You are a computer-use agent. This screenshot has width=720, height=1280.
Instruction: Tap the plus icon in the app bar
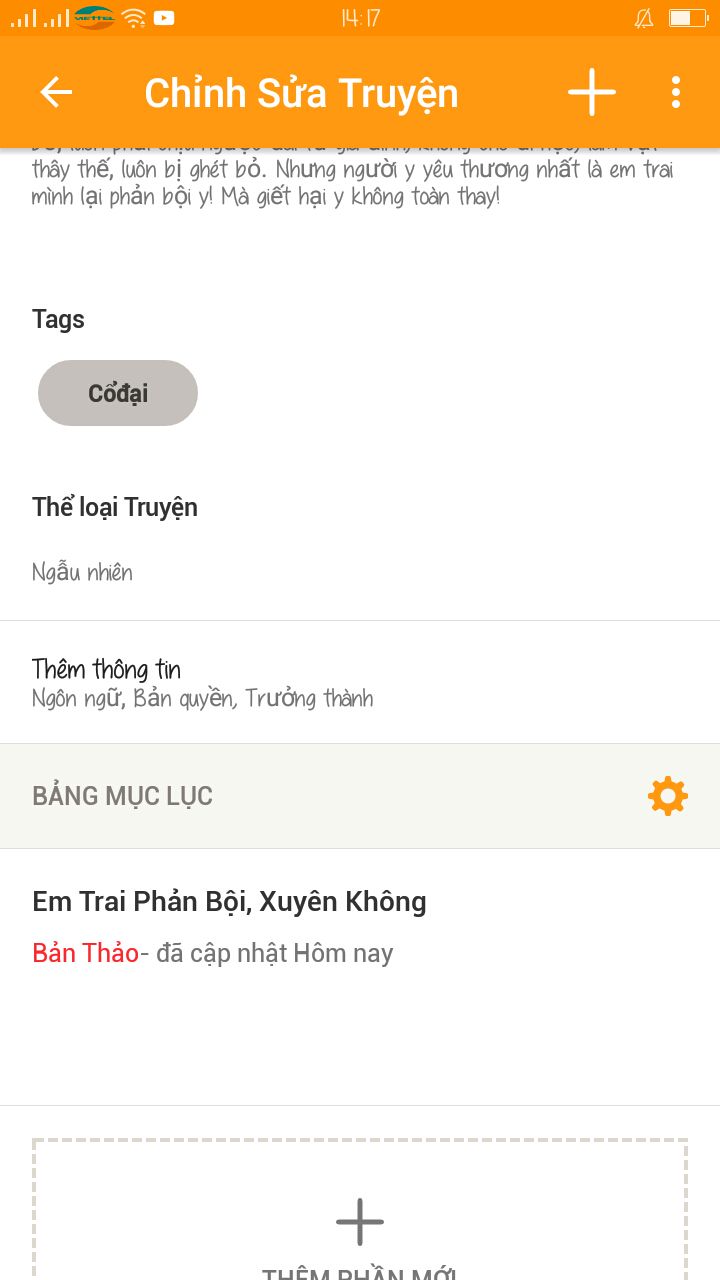[592, 92]
